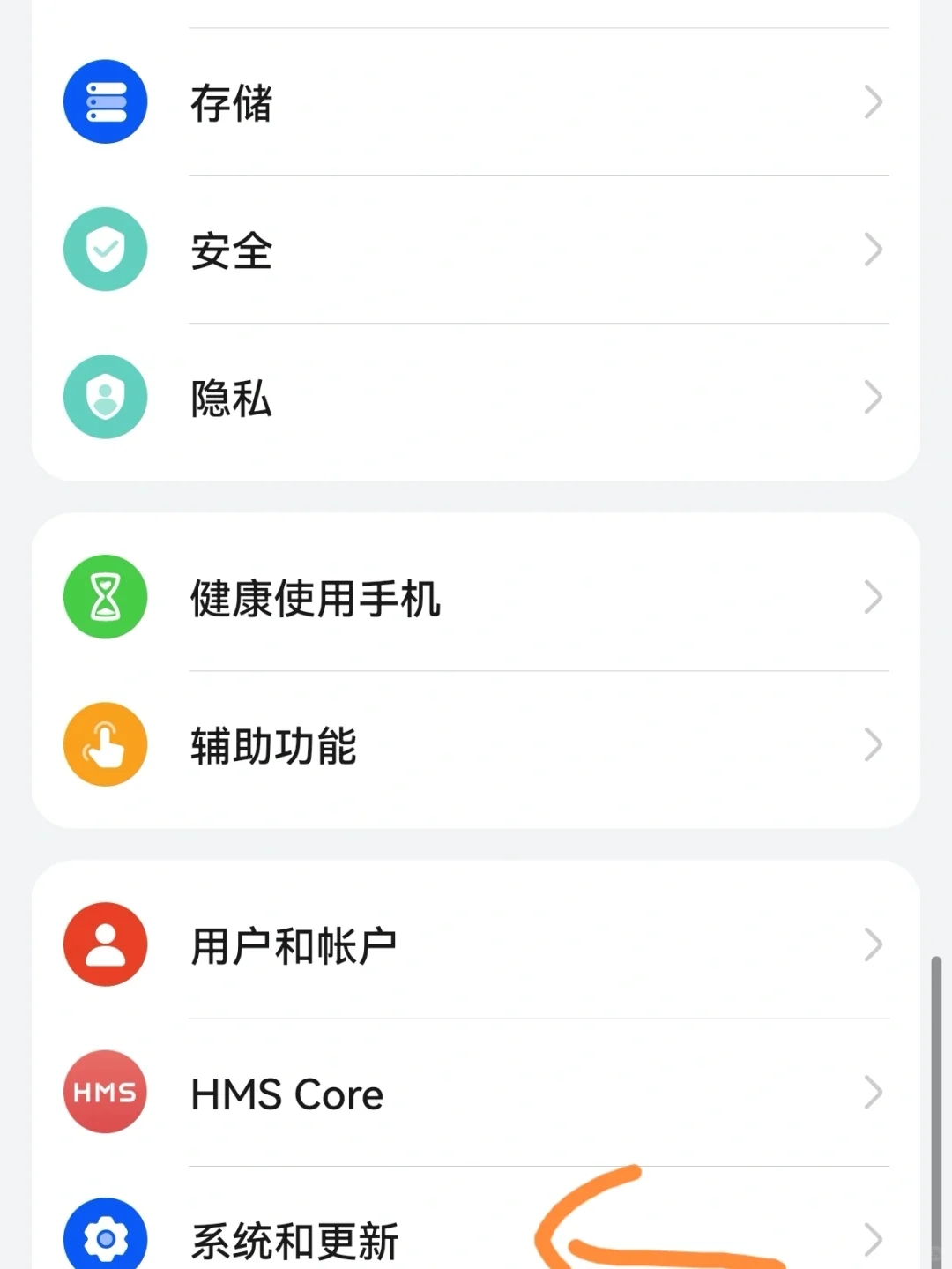Expand the 安全 settings with the arrow

(874, 249)
